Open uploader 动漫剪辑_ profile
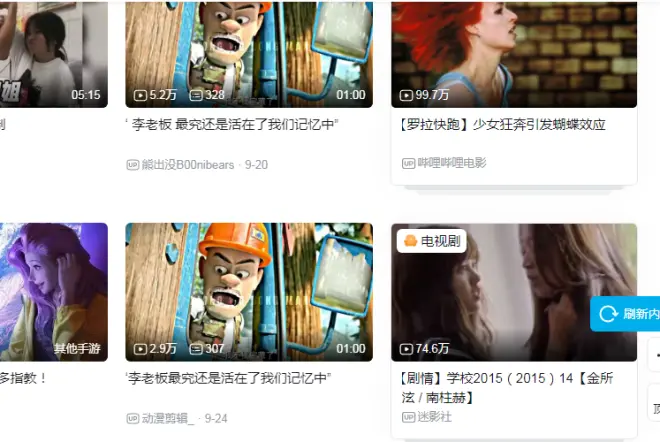Image resolution: width=660 pixels, height=442 pixels. pyautogui.click(x=169, y=418)
